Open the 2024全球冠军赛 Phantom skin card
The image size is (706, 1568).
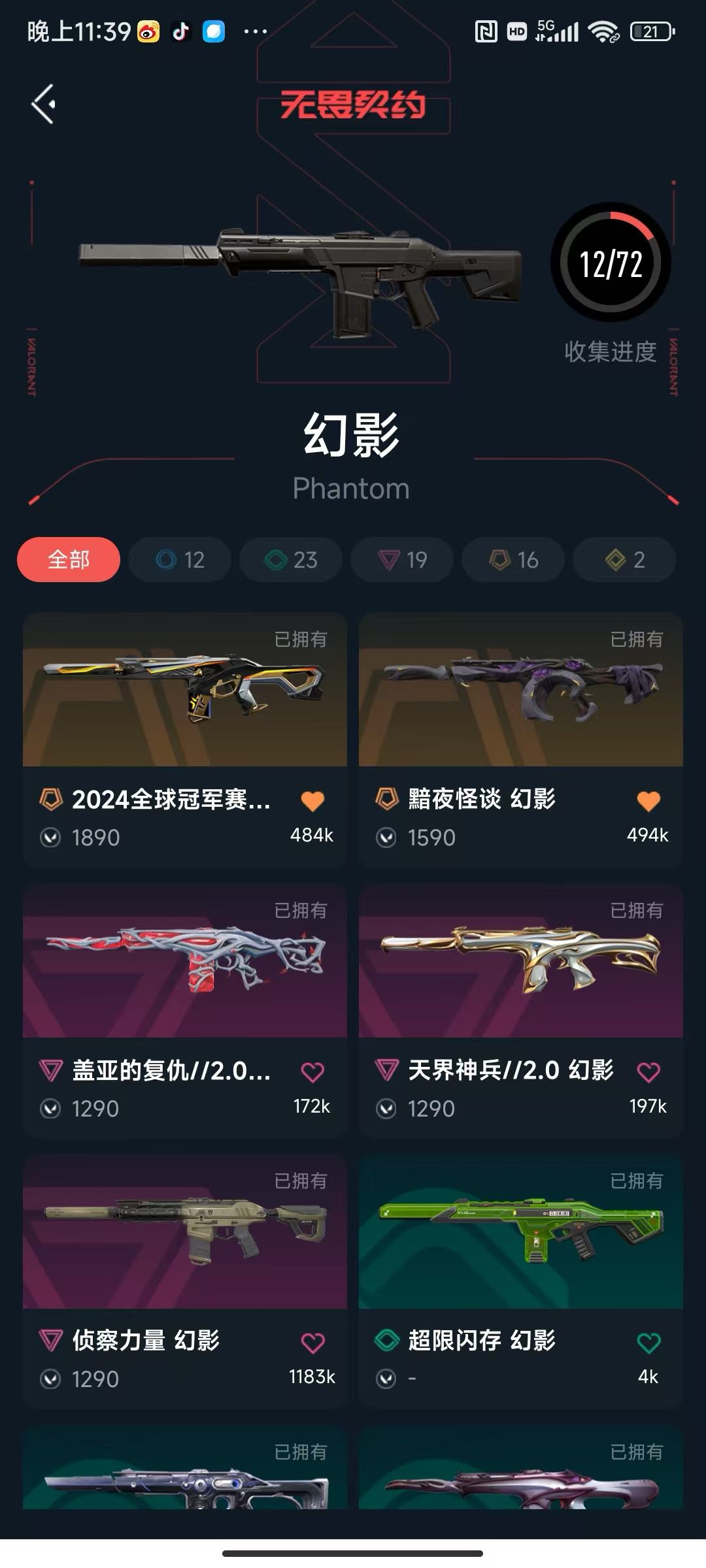coord(185,691)
